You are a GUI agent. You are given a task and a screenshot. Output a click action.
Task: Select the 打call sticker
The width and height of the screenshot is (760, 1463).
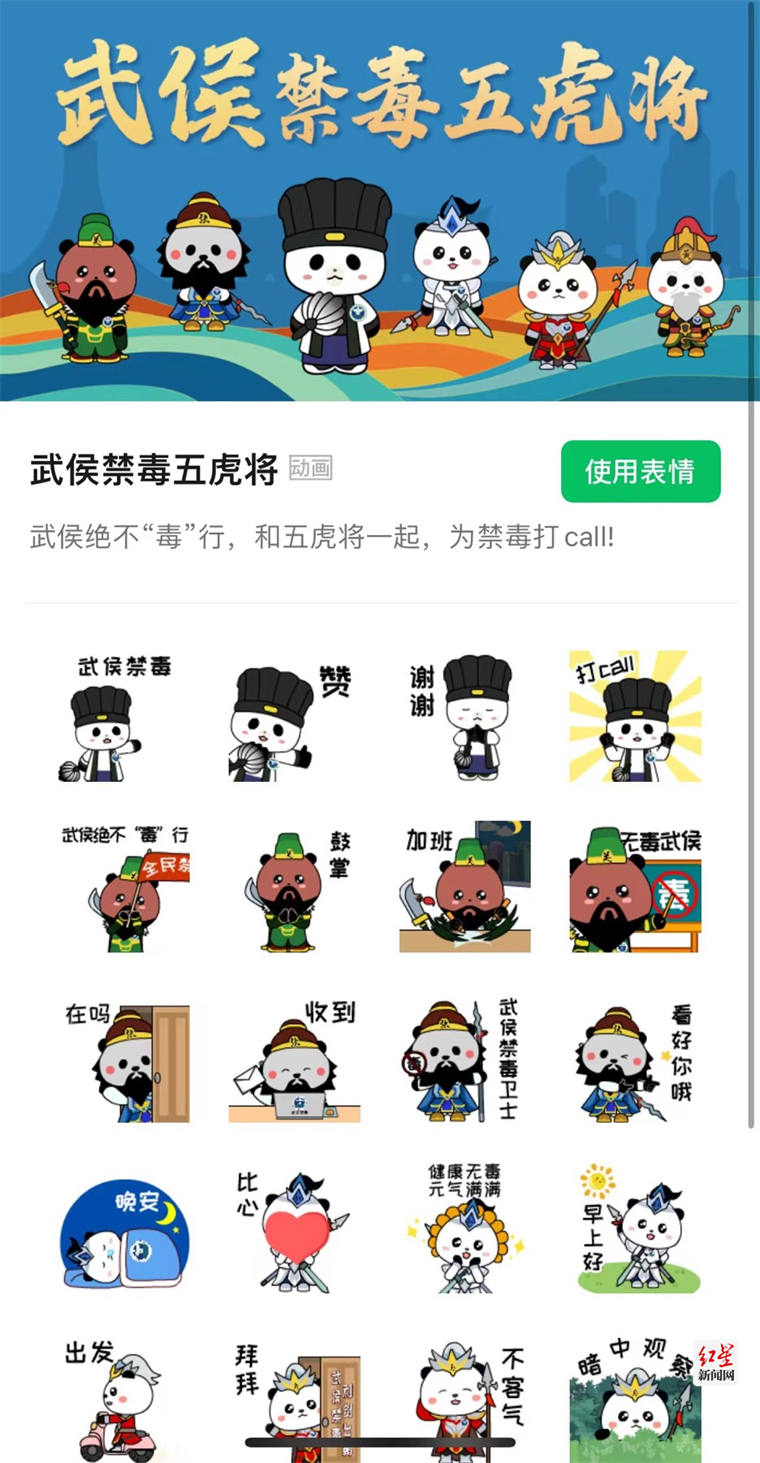[x=635, y=718]
